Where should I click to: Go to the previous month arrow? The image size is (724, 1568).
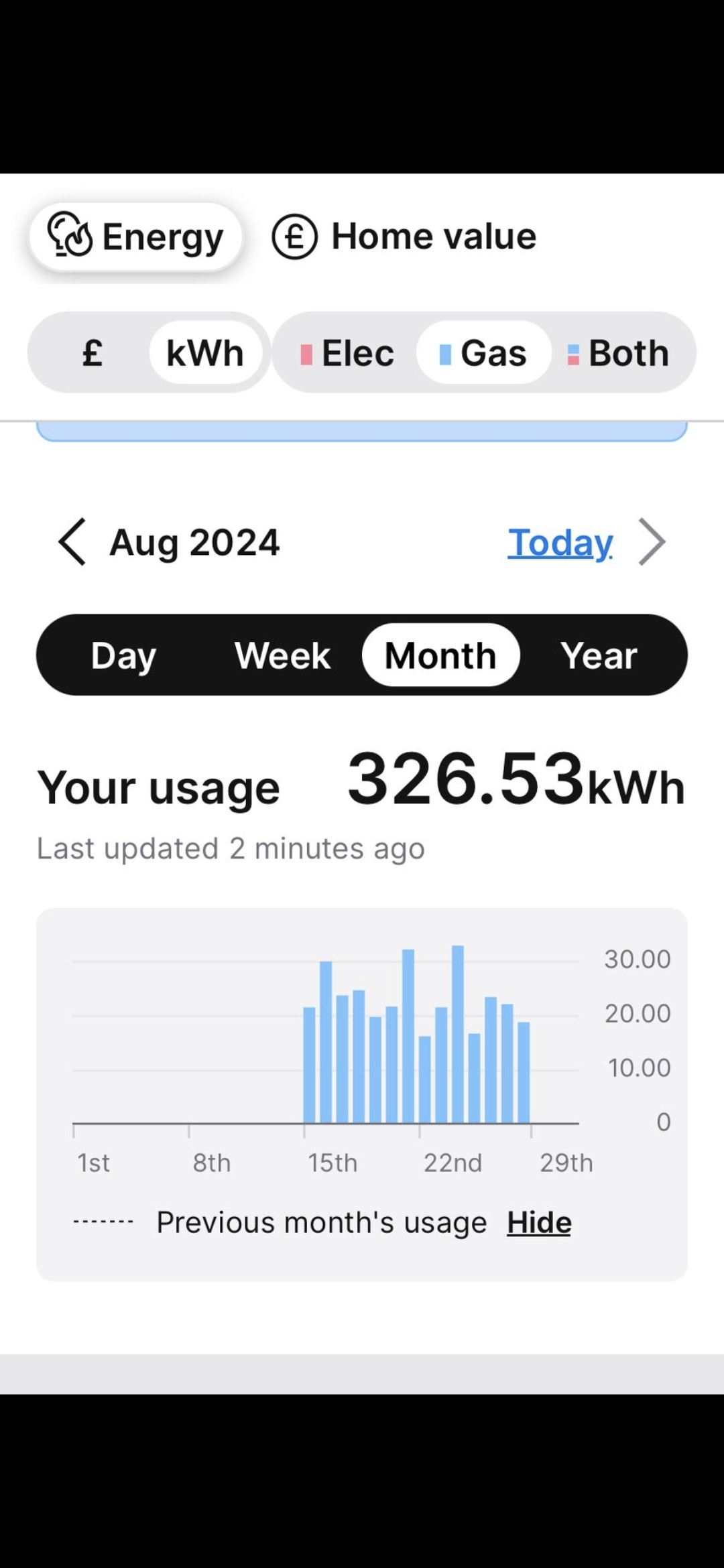coord(72,541)
